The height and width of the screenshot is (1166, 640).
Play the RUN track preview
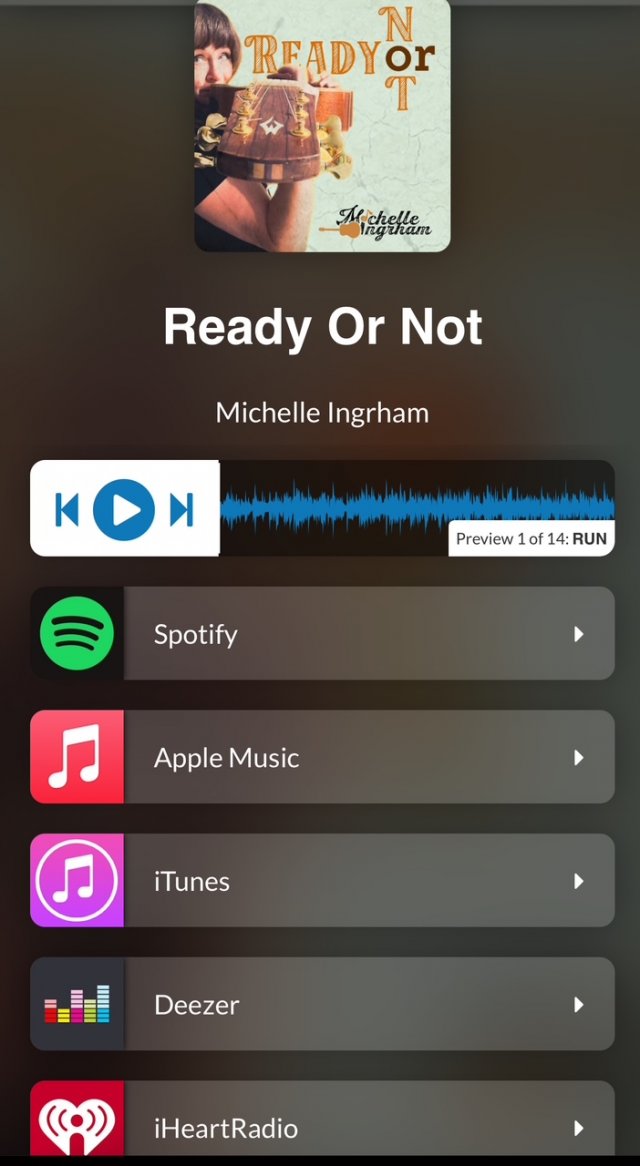pyautogui.click(x=124, y=509)
